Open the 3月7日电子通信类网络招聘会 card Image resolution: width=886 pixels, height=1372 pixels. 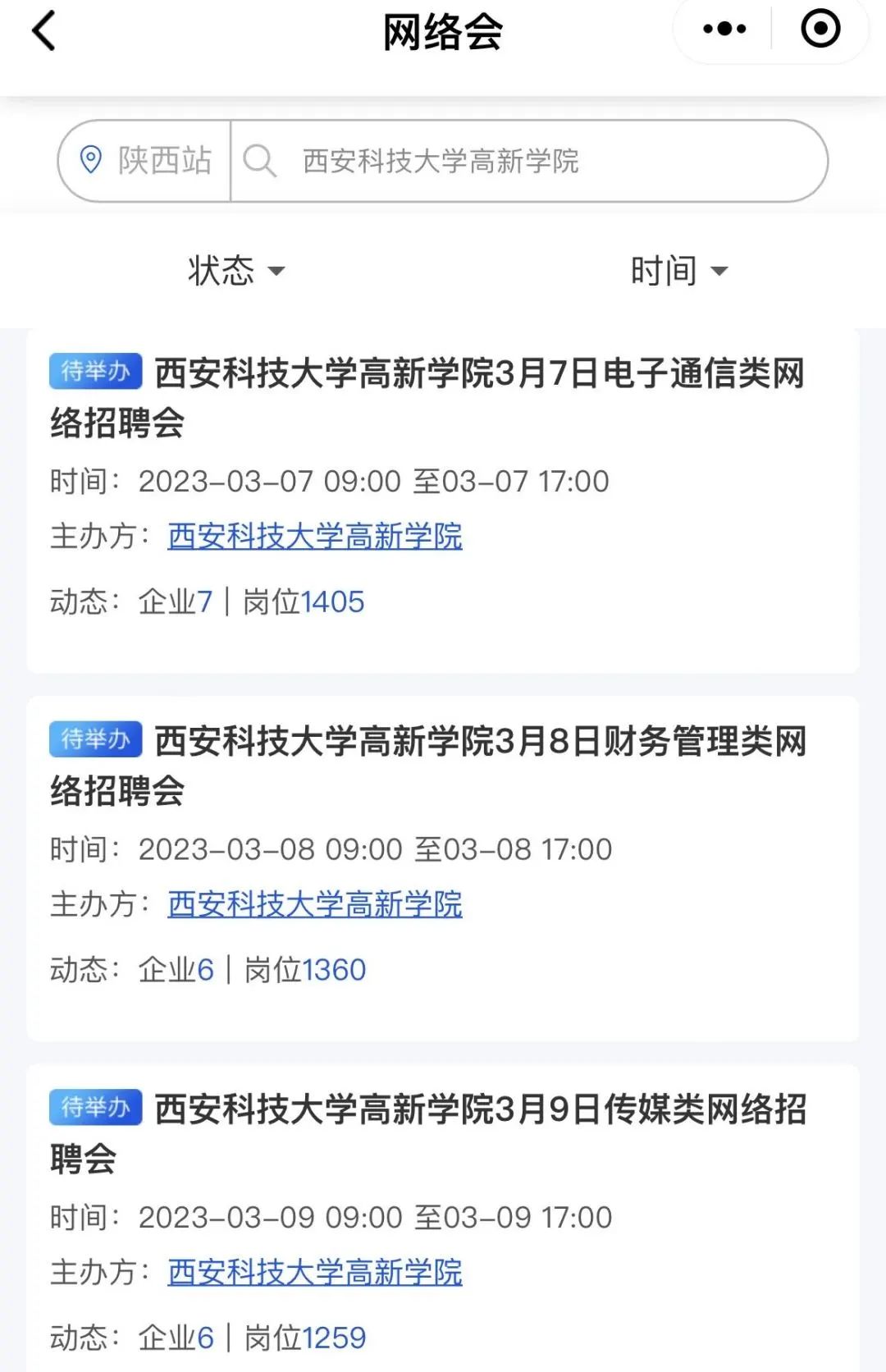[480, 397]
